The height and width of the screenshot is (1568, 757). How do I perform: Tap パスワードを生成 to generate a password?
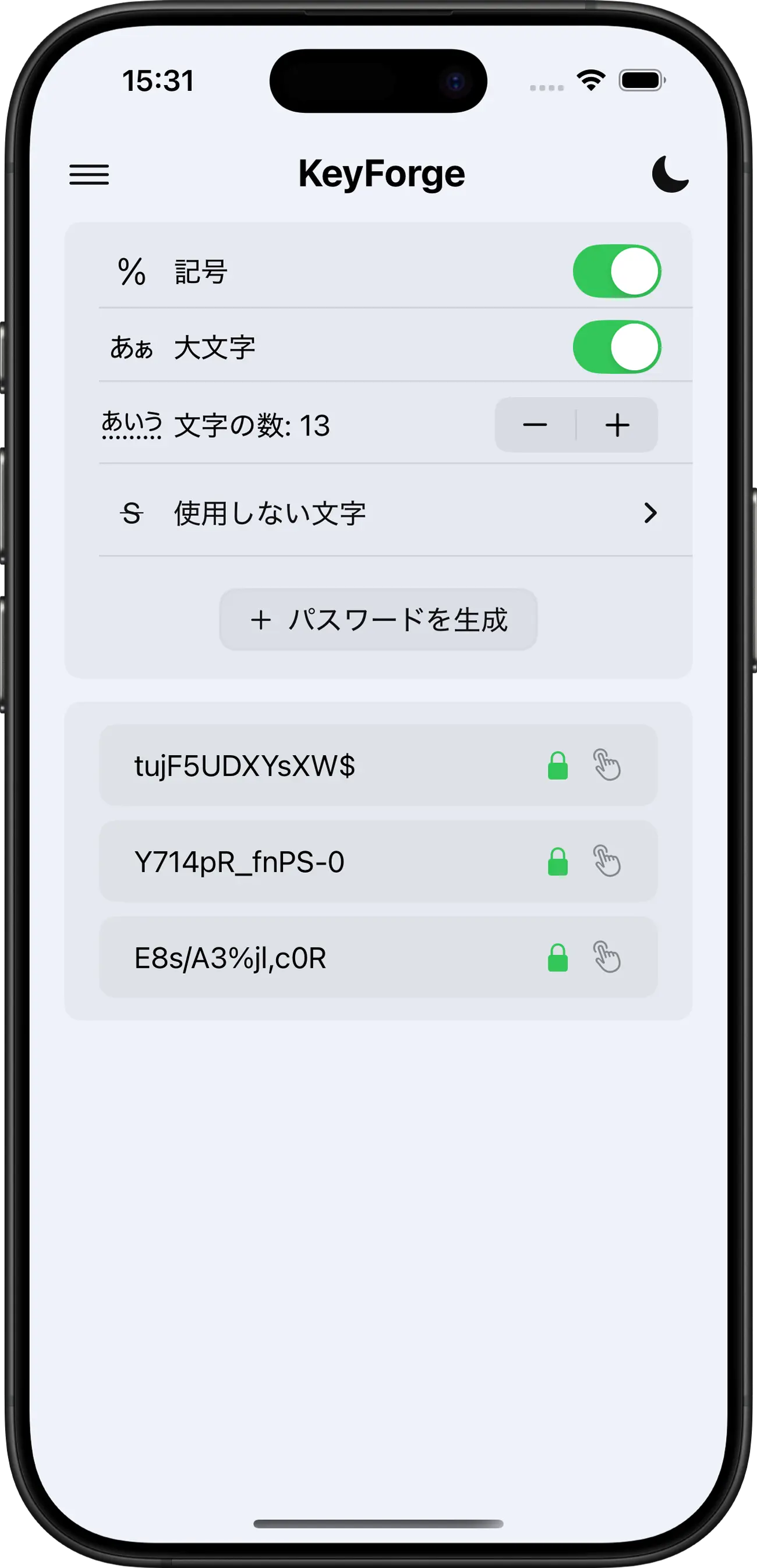[378, 620]
